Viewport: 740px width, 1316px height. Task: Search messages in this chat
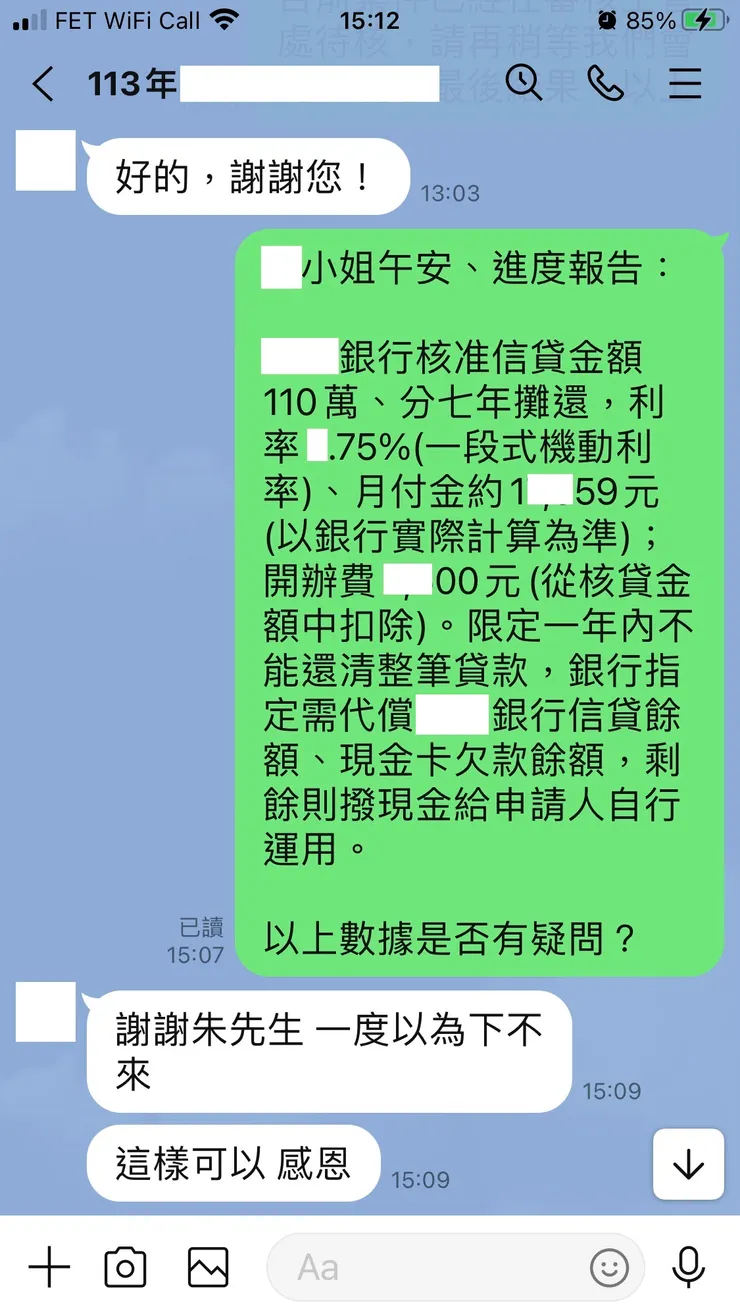point(526,84)
